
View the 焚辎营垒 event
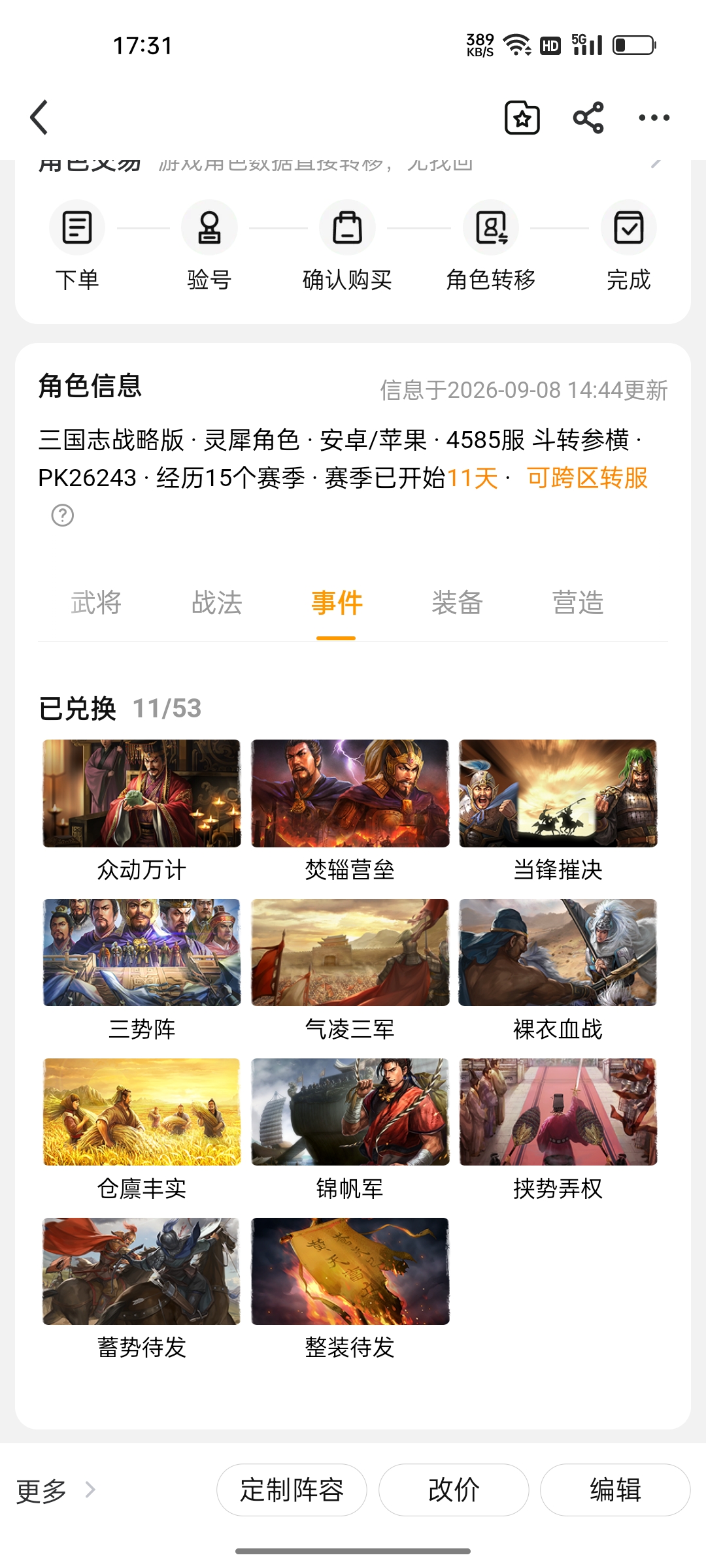tap(350, 811)
